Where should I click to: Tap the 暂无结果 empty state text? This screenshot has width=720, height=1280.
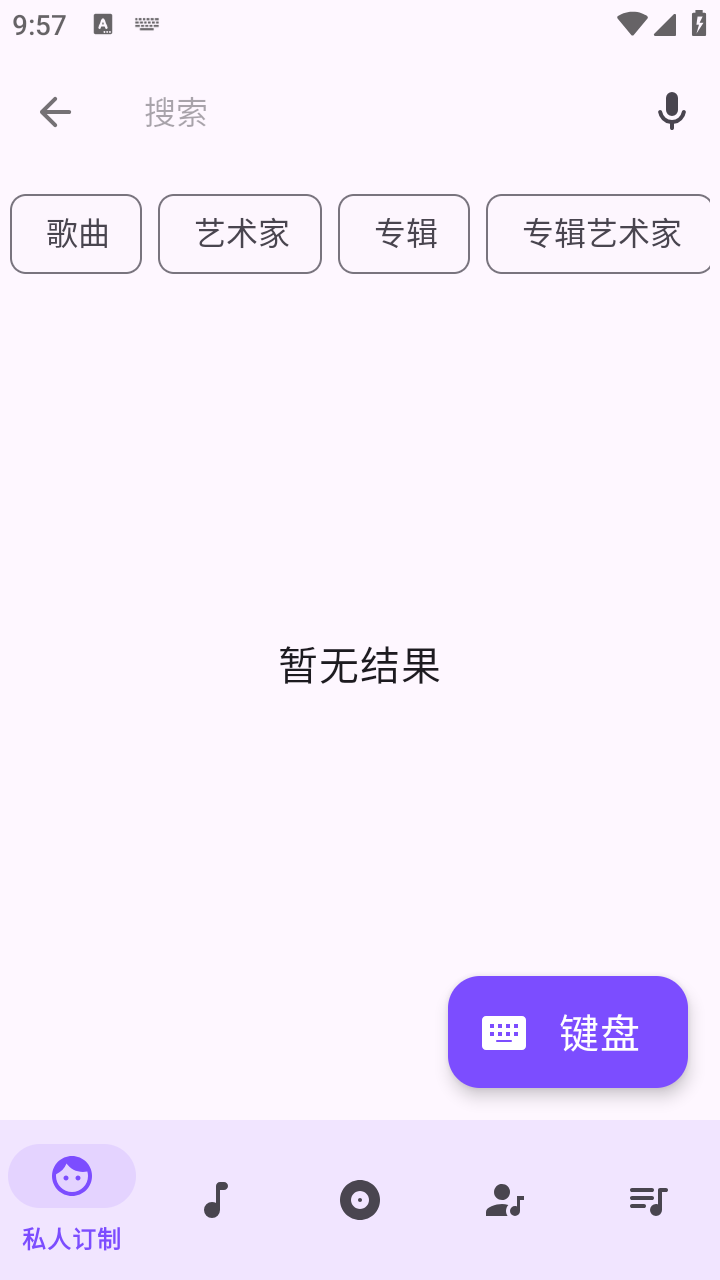[x=360, y=663]
